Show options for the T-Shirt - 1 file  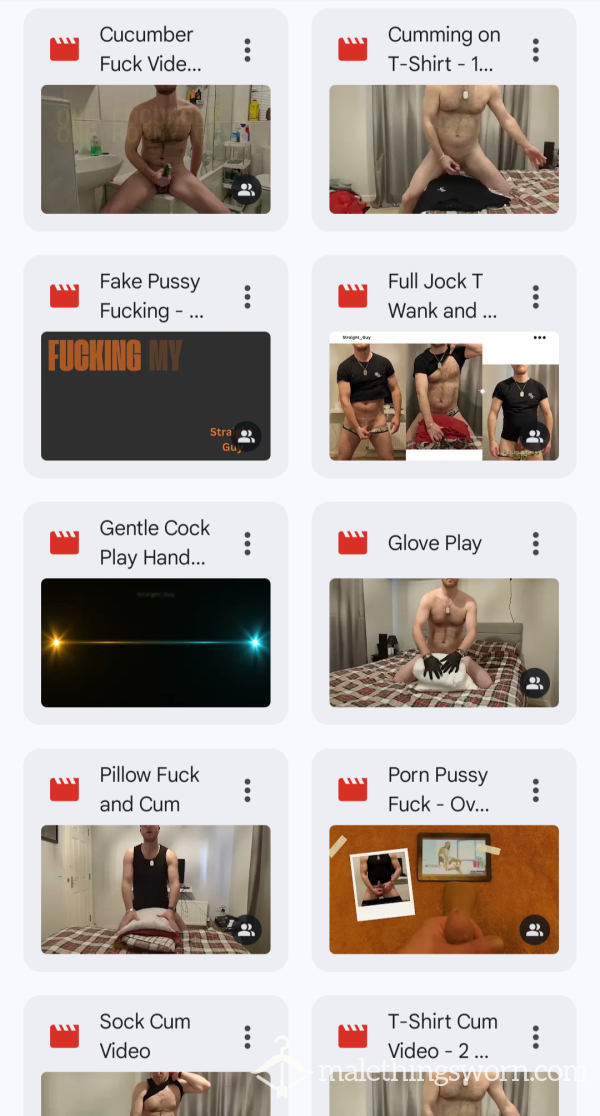point(535,49)
